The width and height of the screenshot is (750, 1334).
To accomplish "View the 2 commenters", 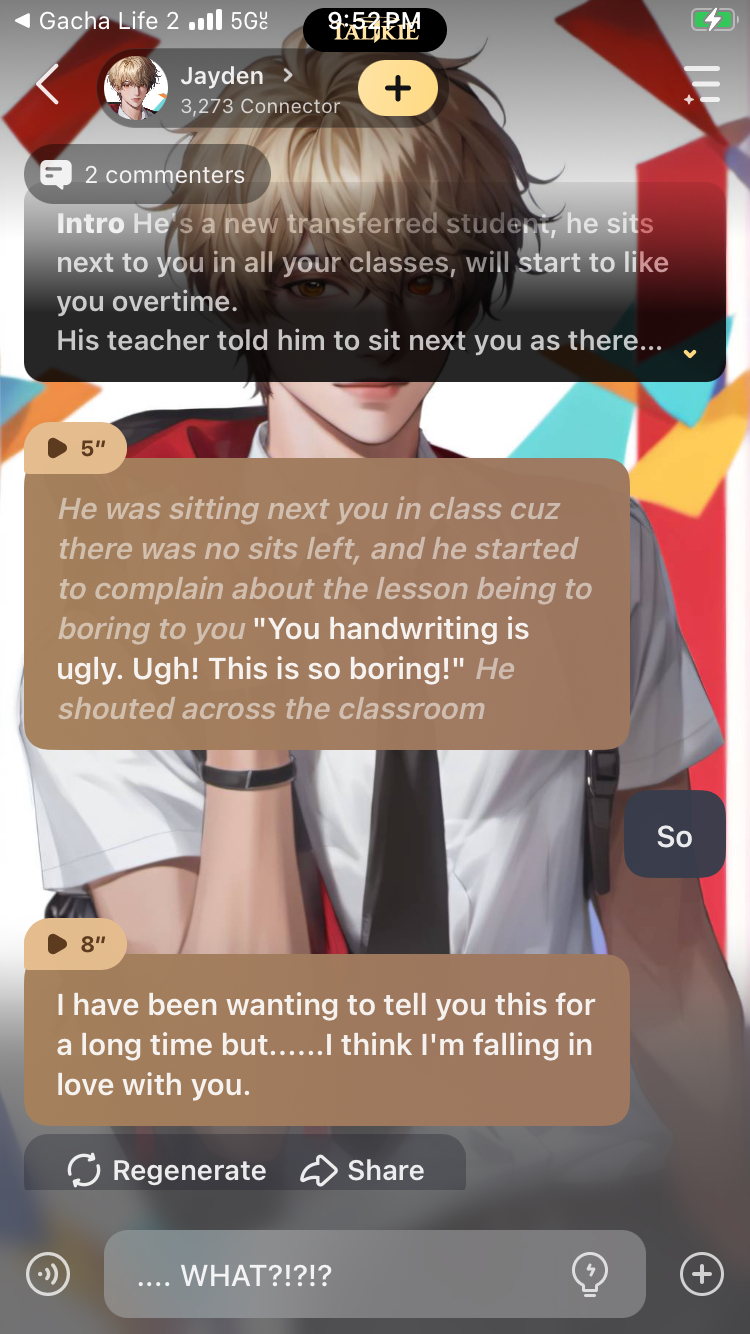I will (x=146, y=175).
